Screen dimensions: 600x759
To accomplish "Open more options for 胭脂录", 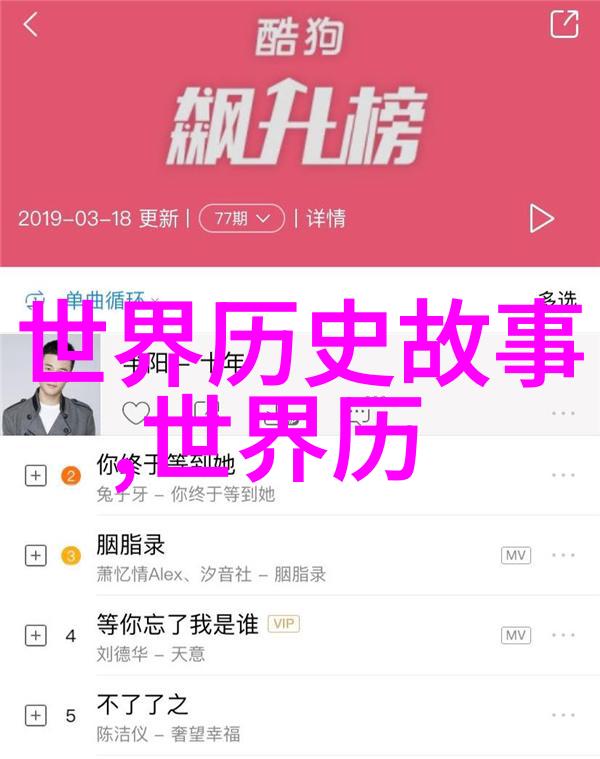I will pos(563,555).
